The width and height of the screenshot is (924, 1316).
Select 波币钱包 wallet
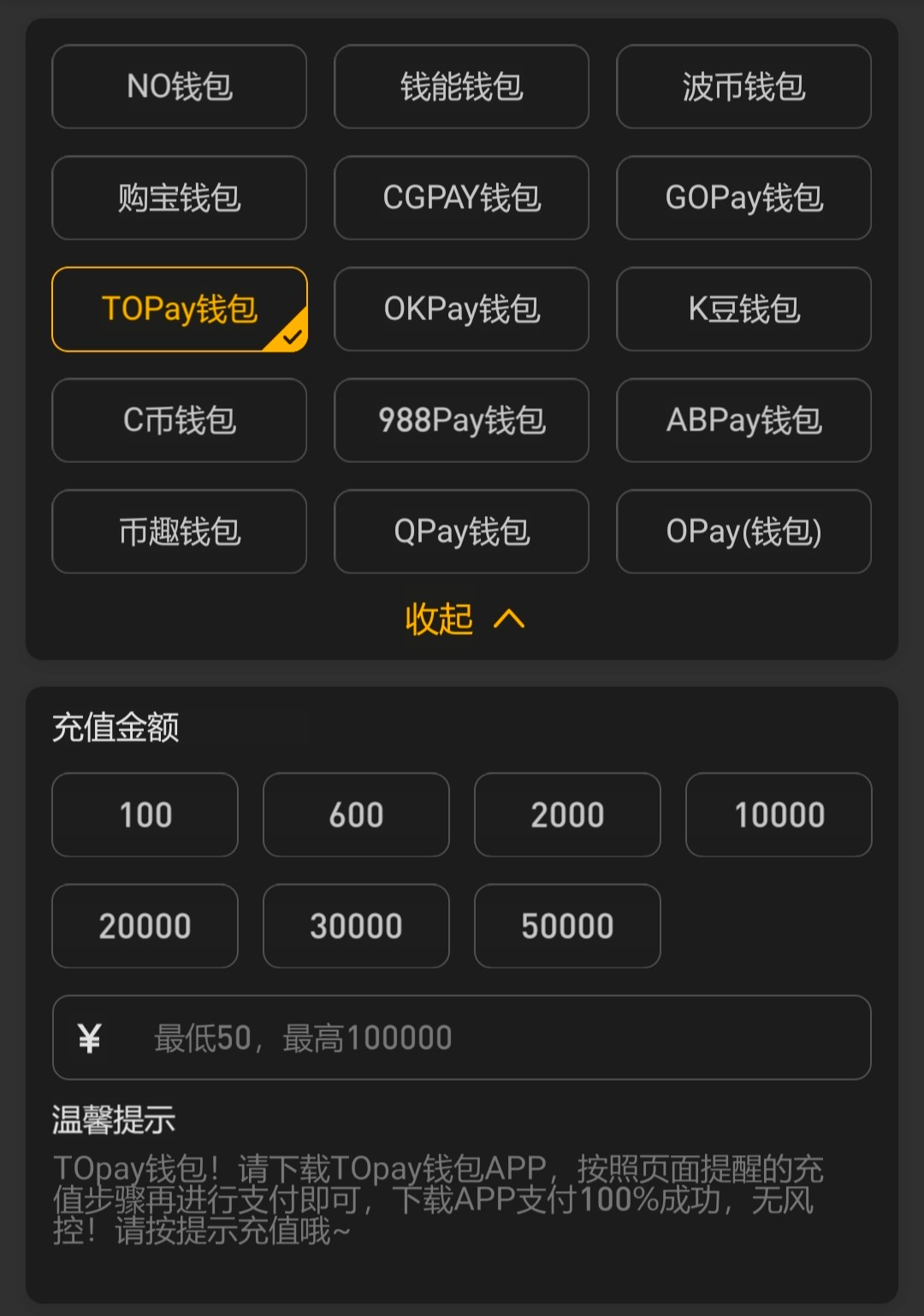743,86
